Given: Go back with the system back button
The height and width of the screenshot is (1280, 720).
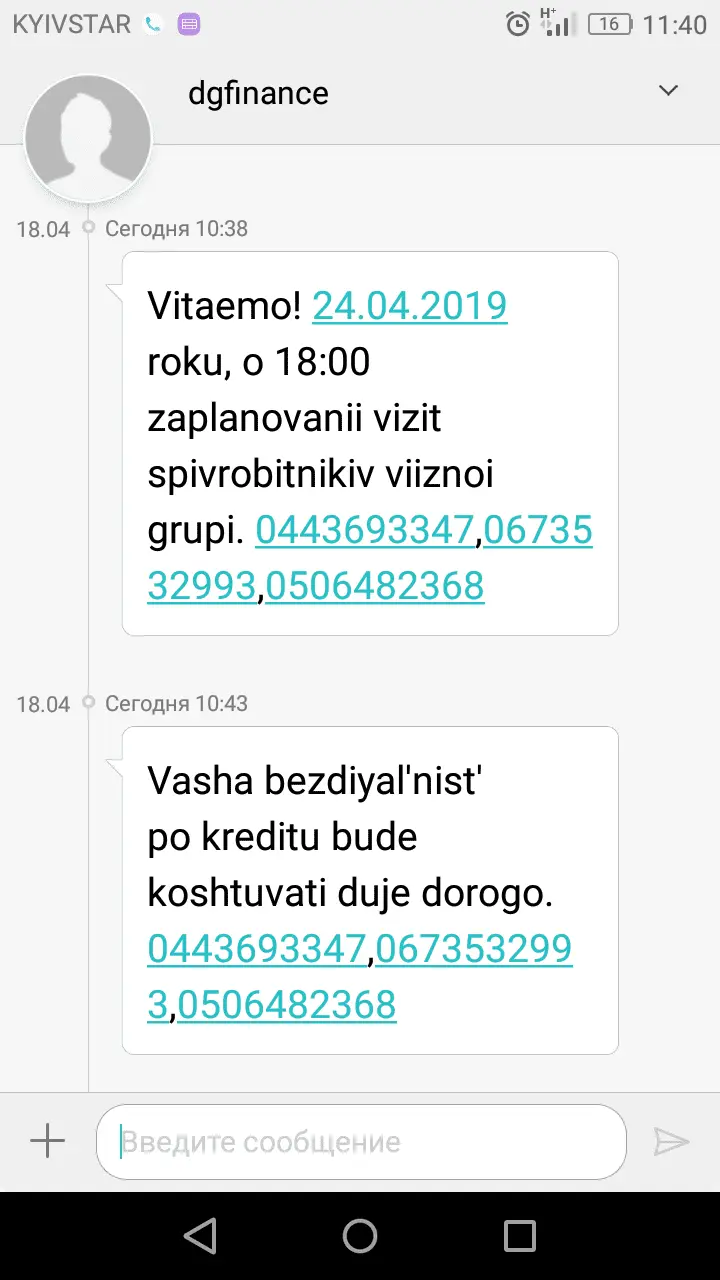Looking at the screenshot, I should [x=201, y=1236].
